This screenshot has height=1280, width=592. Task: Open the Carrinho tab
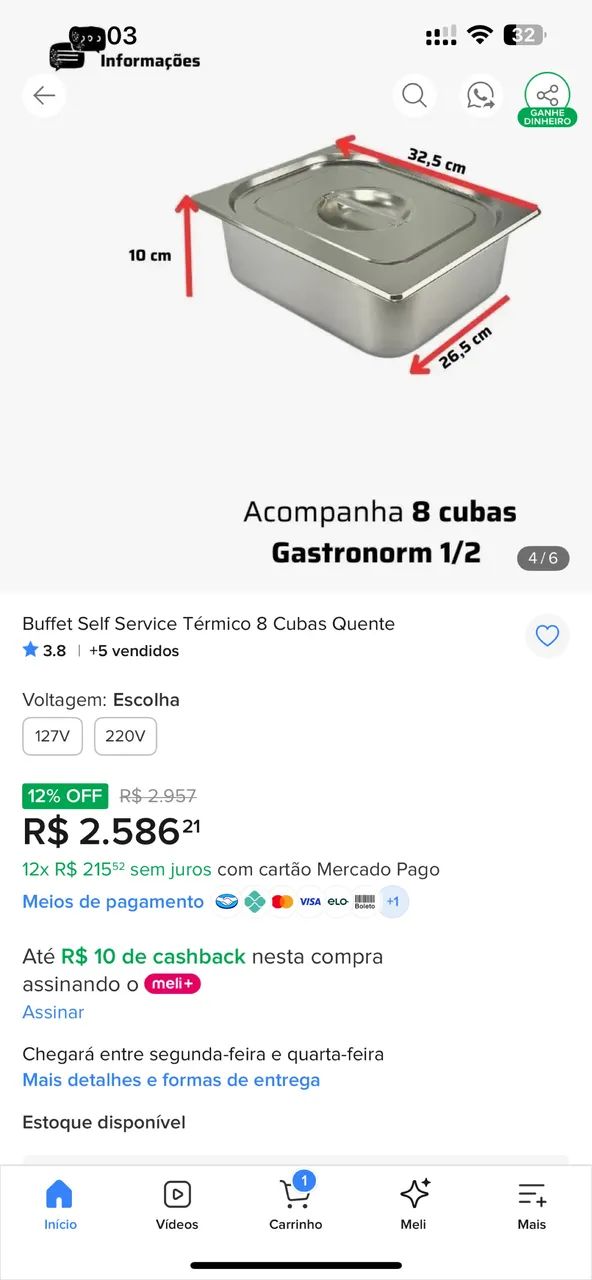(296, 1205)
